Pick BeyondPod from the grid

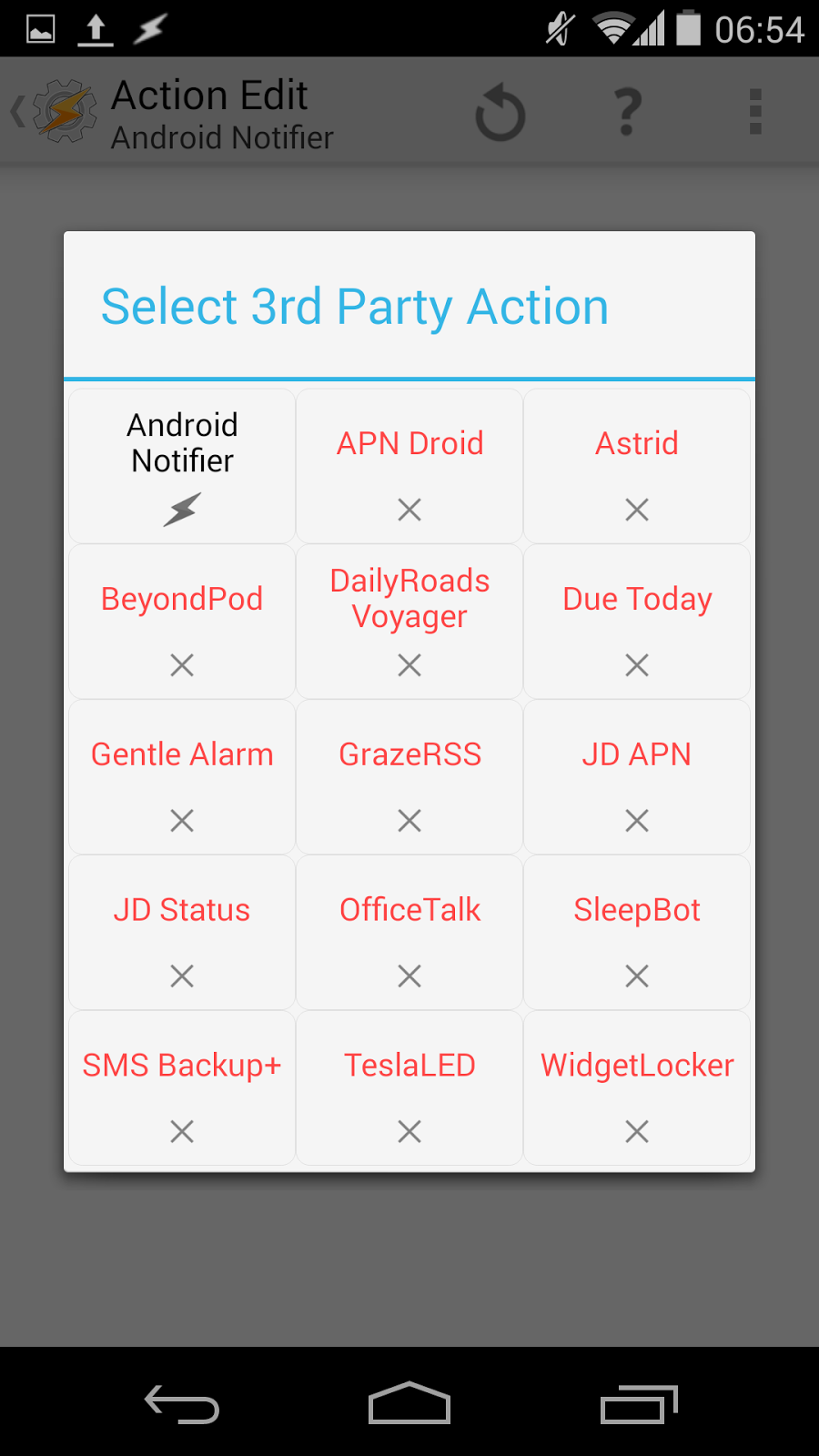coord(182,622)
